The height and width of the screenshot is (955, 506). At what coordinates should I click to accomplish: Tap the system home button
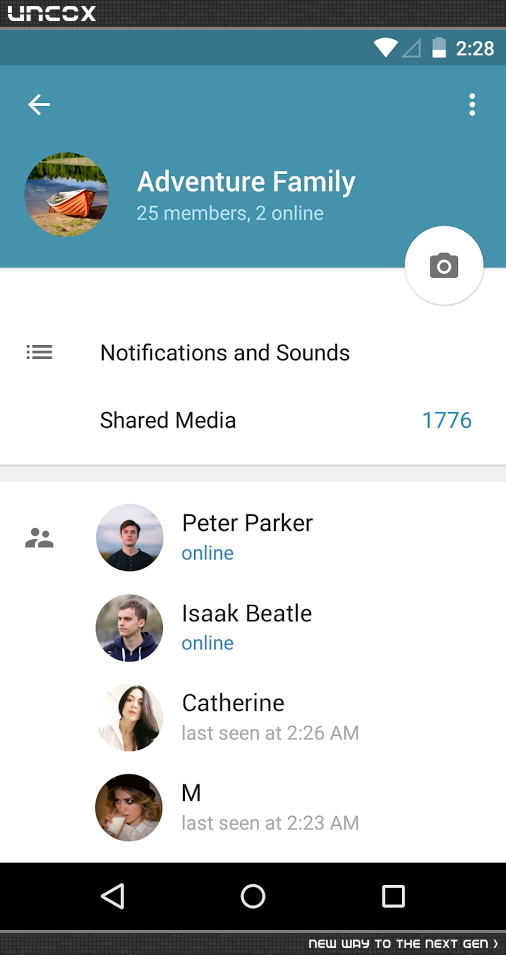click(x=253, y=897)
